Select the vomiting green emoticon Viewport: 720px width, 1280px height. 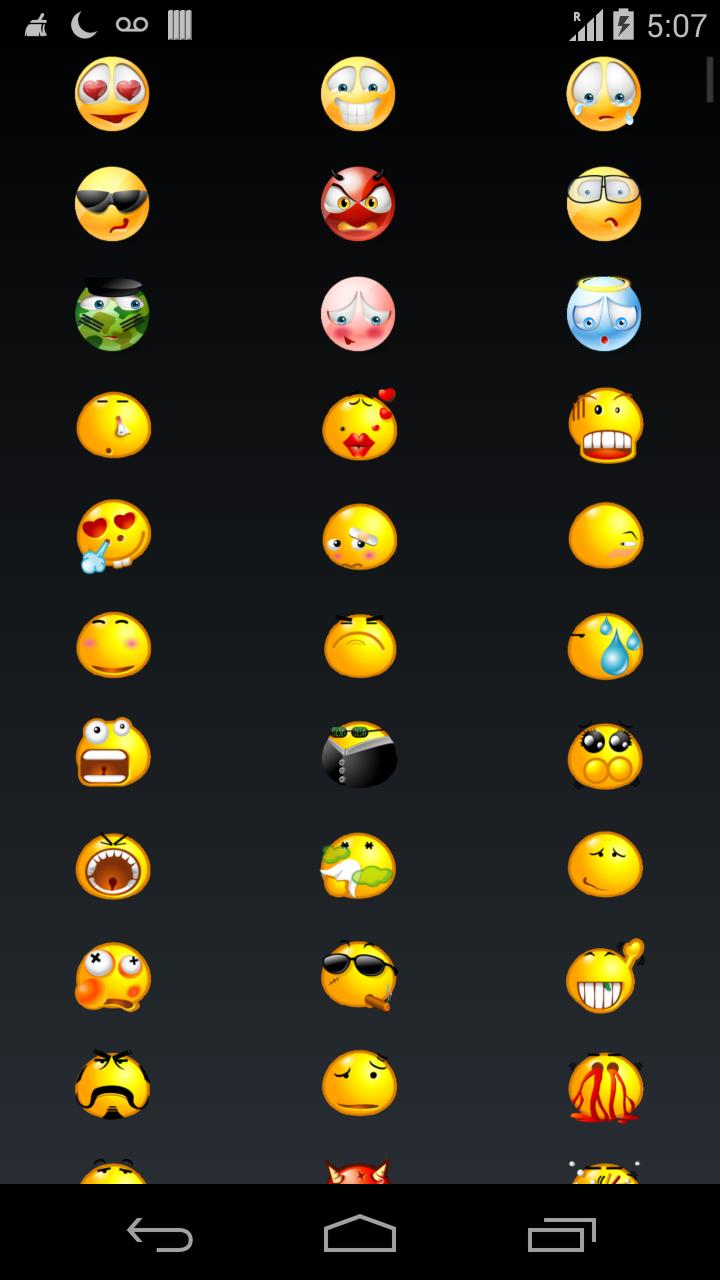(358, 866)
